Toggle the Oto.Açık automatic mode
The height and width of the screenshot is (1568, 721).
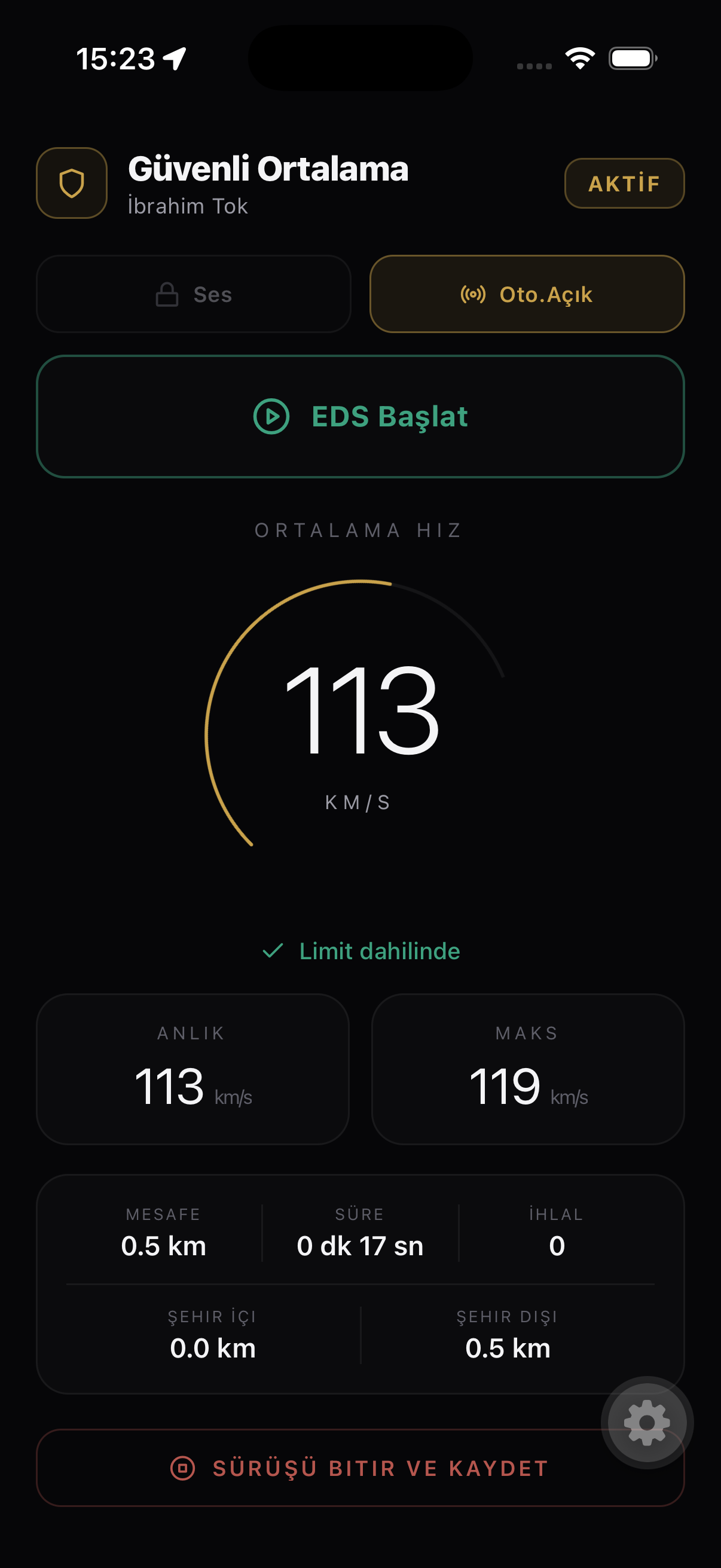pyautogui.click(x=527, y=294)
